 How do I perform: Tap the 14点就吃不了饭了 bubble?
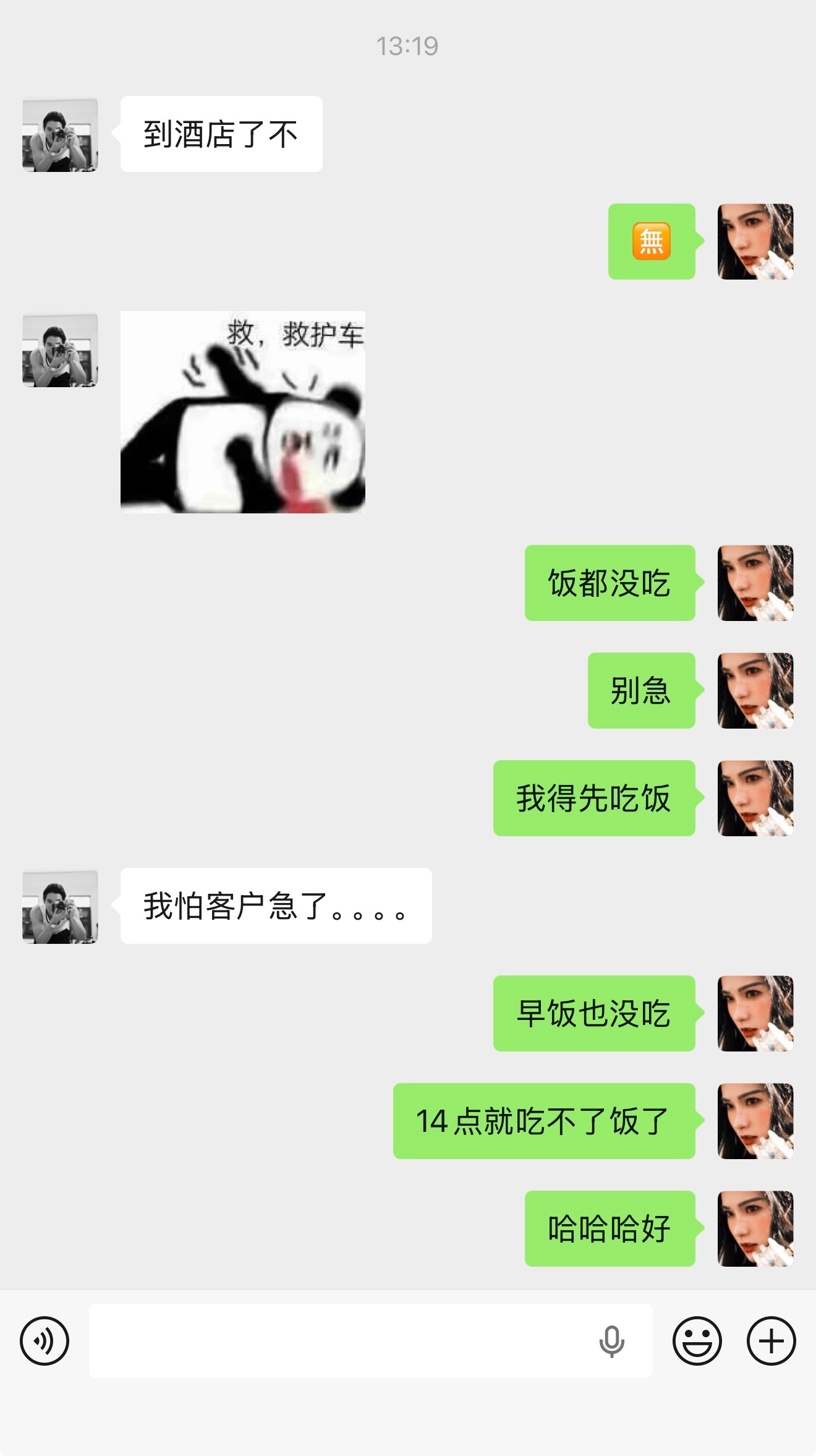tap(544, 1123)
